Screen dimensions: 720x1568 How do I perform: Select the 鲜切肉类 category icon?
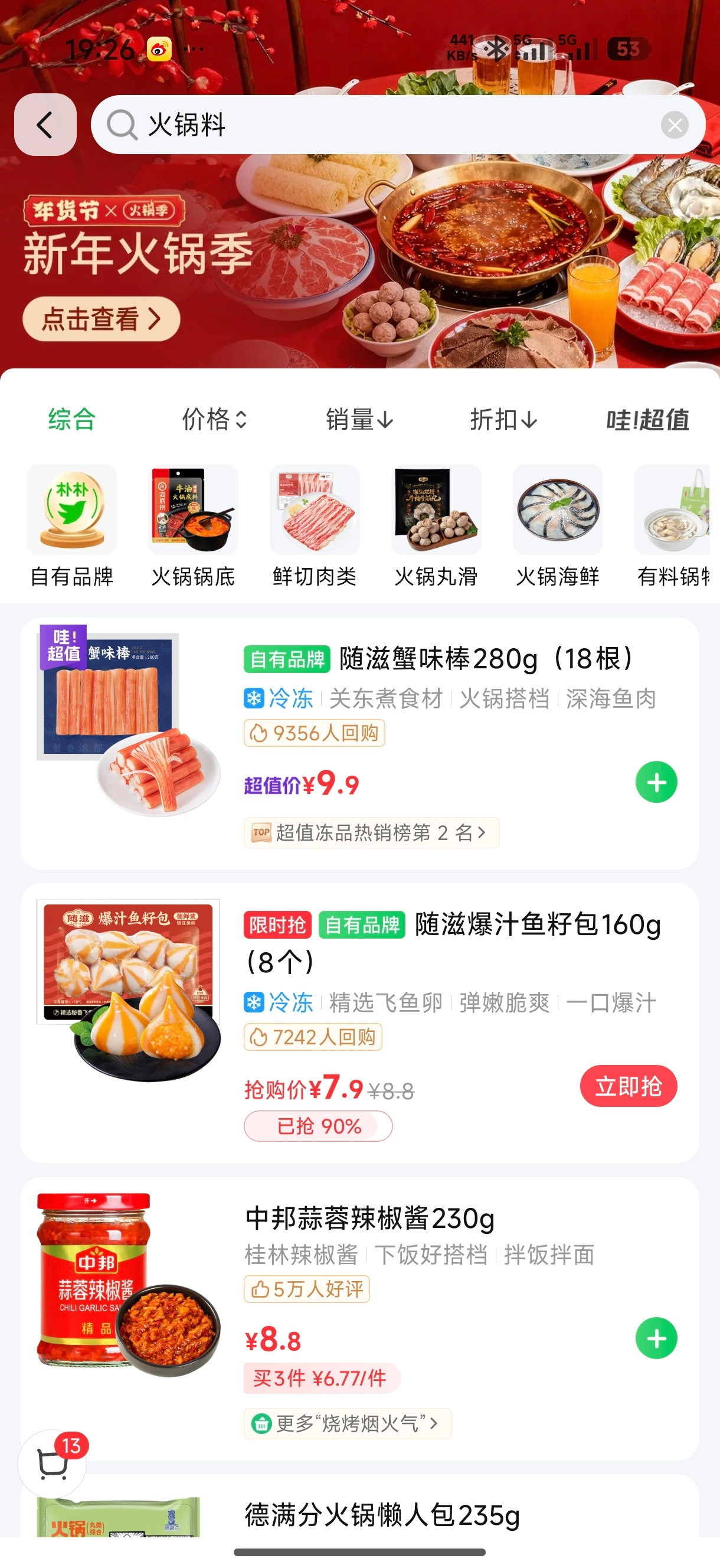pyautogui.click(x=315, y=510)
